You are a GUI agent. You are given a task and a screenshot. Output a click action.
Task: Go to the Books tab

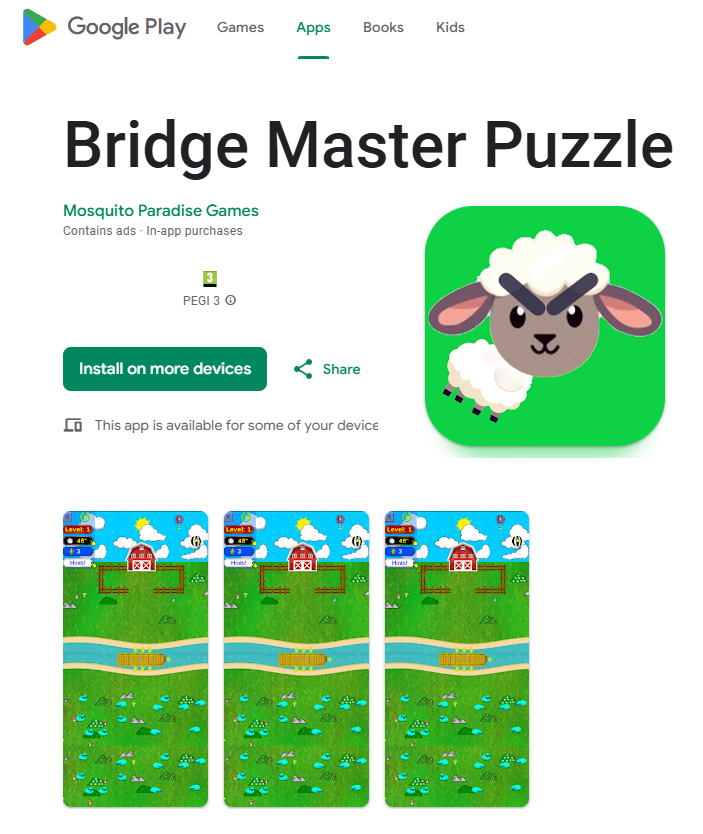(x=383, y=27)
